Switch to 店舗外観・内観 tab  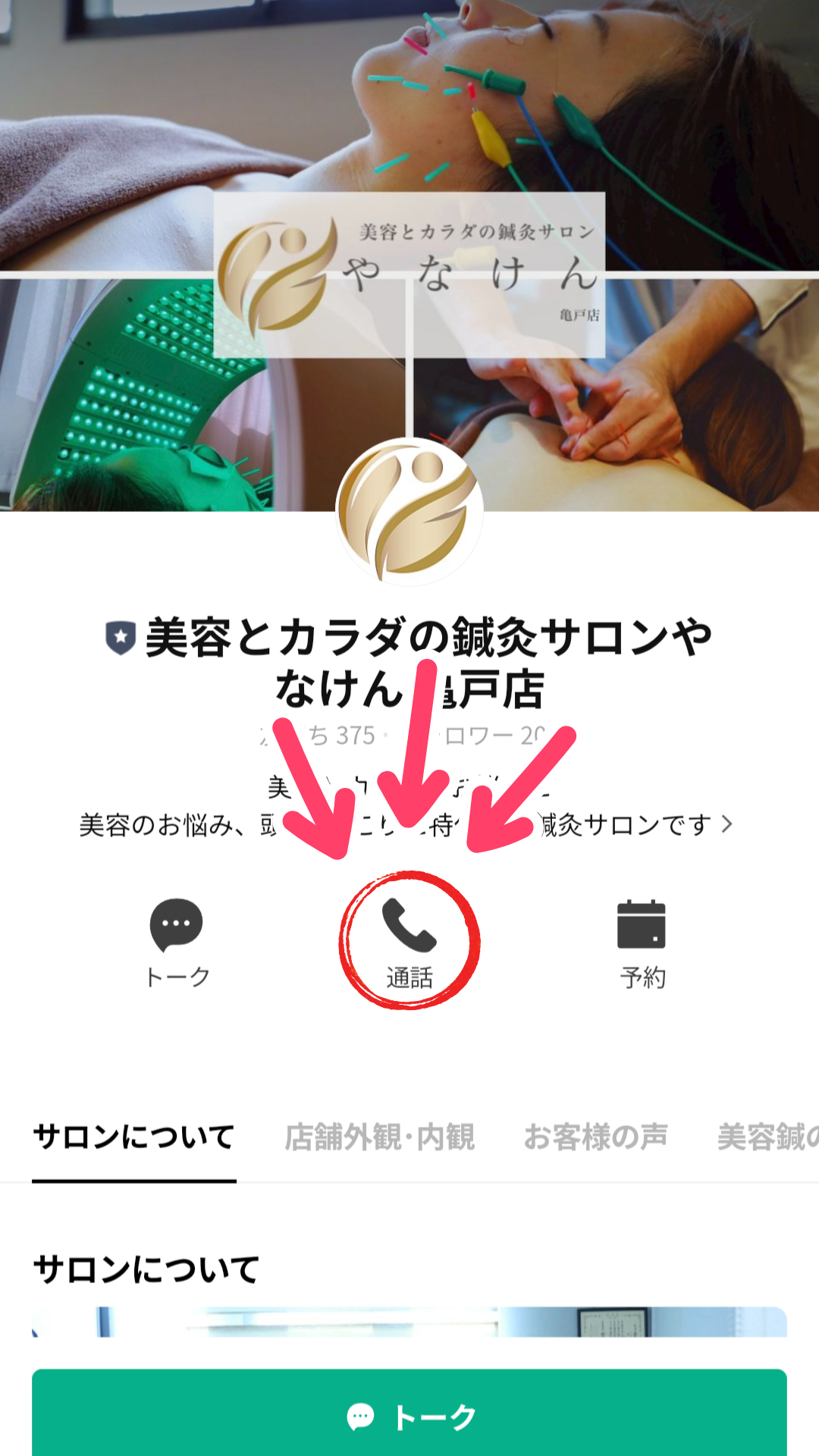(380, 1137)
